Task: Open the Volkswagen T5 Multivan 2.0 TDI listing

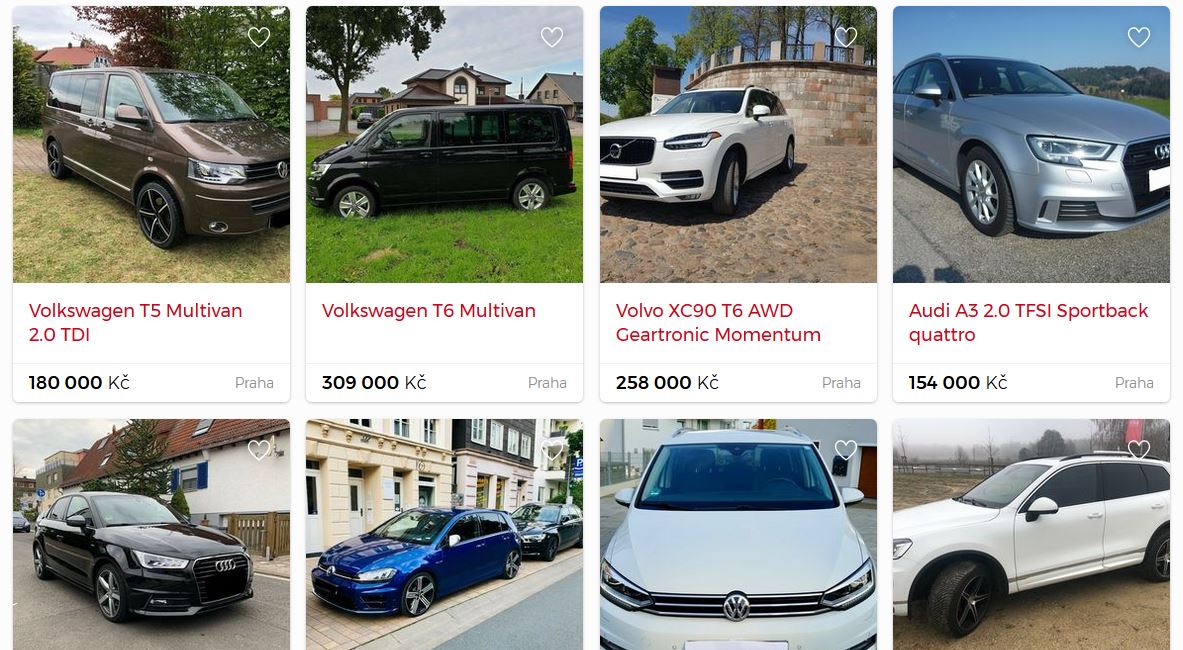Action: pyautogui.click(x=136, y=322)
